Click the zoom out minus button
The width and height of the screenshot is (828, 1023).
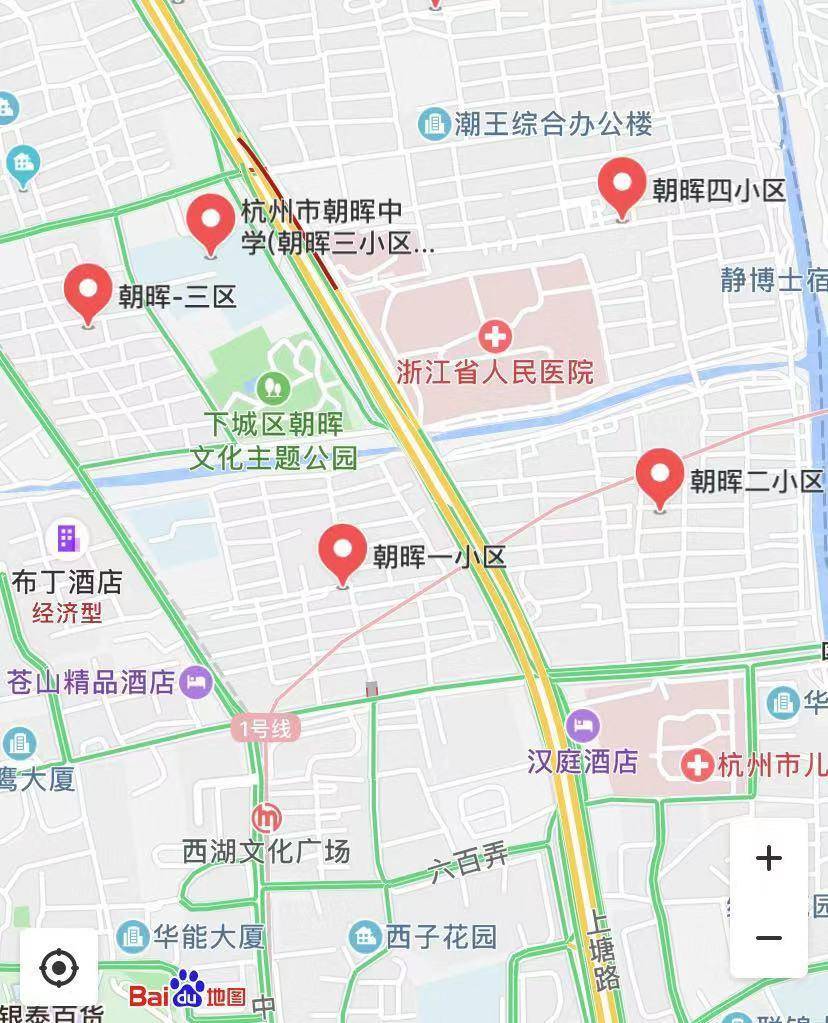[767, 938]
